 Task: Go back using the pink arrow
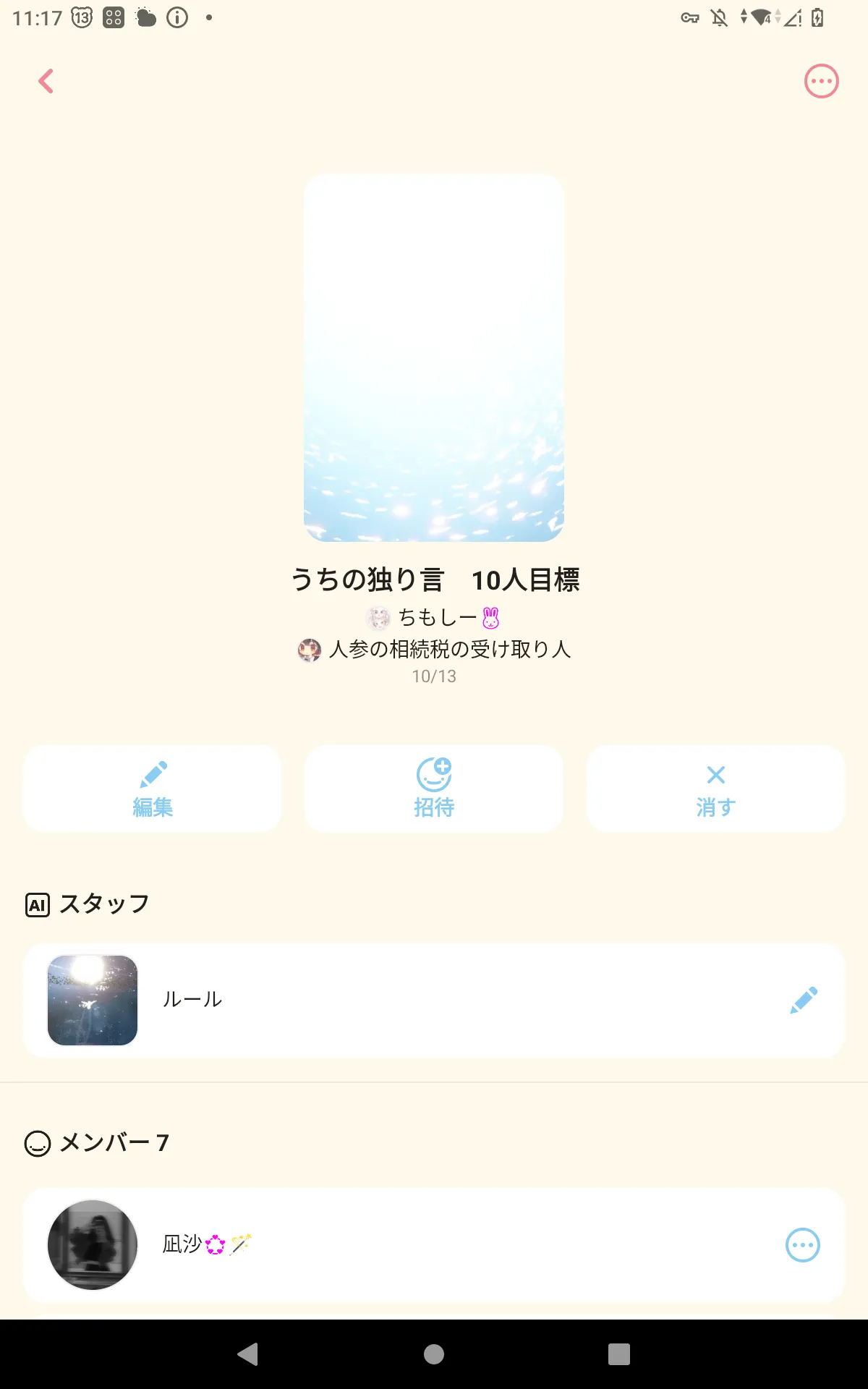click(46, 81)
